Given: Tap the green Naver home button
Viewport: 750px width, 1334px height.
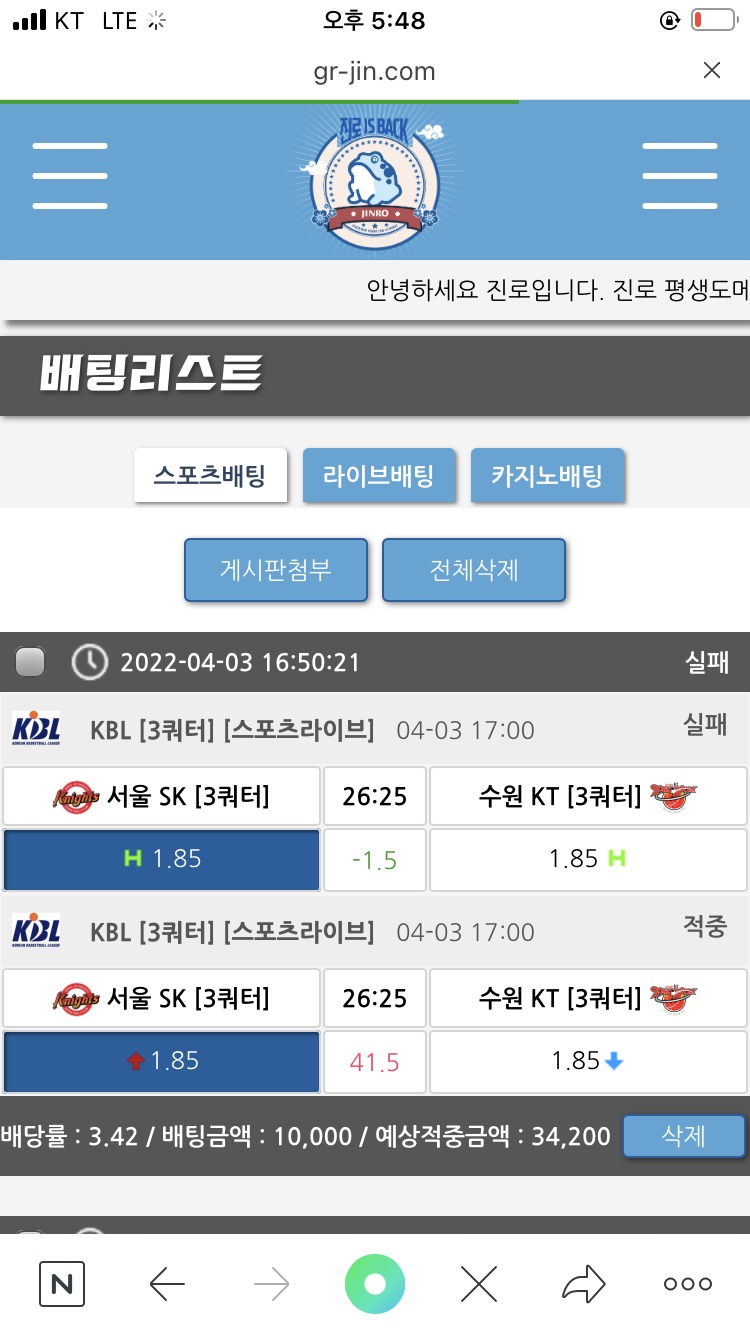Looking at the screenshot, I should tap(375, 1284).
